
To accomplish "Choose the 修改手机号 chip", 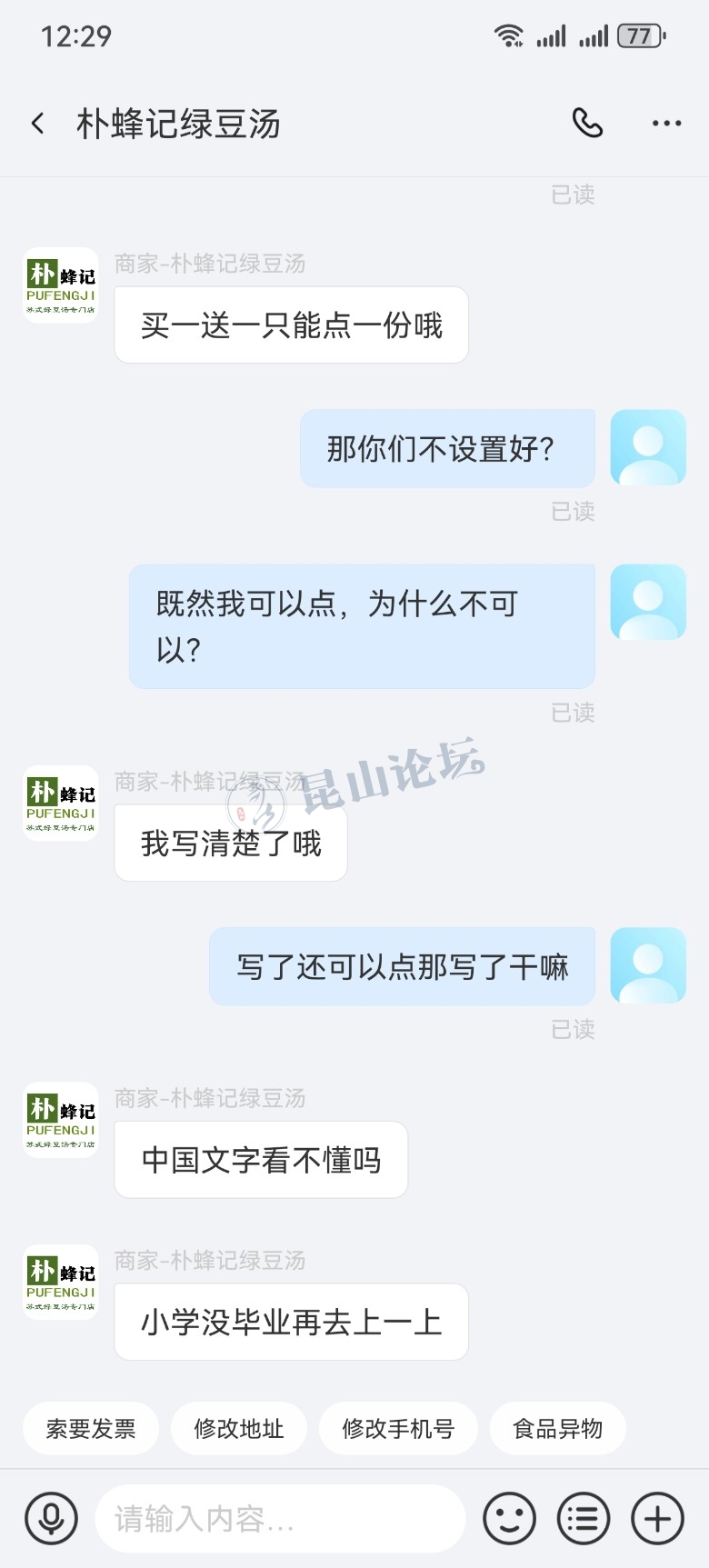I will tap(398, 1429).
